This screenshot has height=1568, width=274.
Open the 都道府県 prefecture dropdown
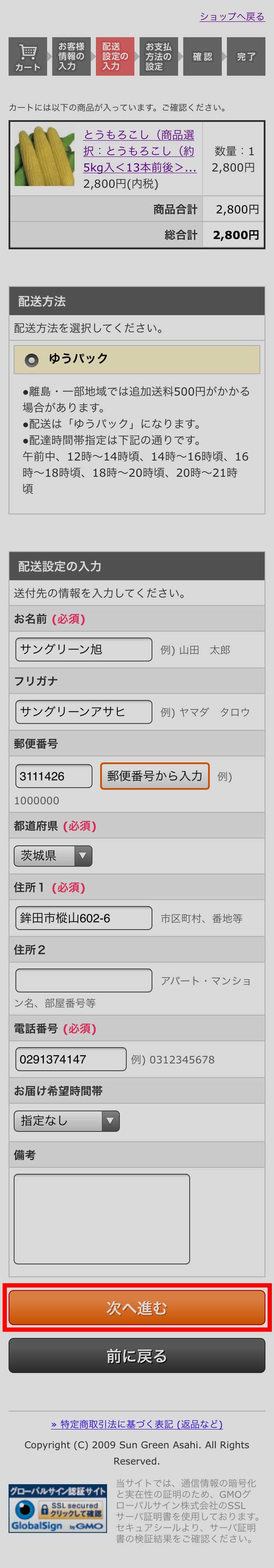tap(53, 856)
